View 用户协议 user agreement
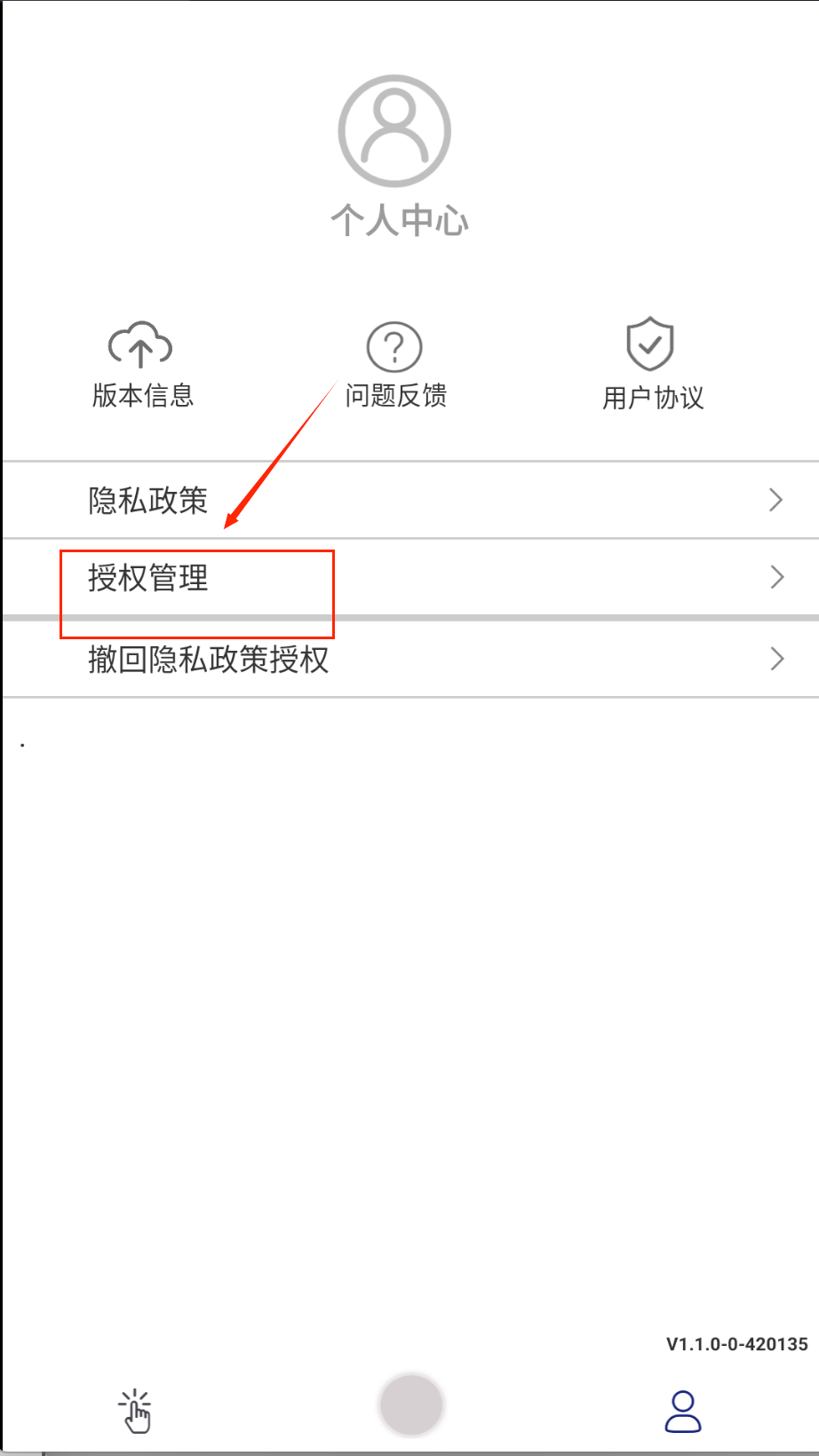This screenshot has height=1456, width=819. [652, 365]
